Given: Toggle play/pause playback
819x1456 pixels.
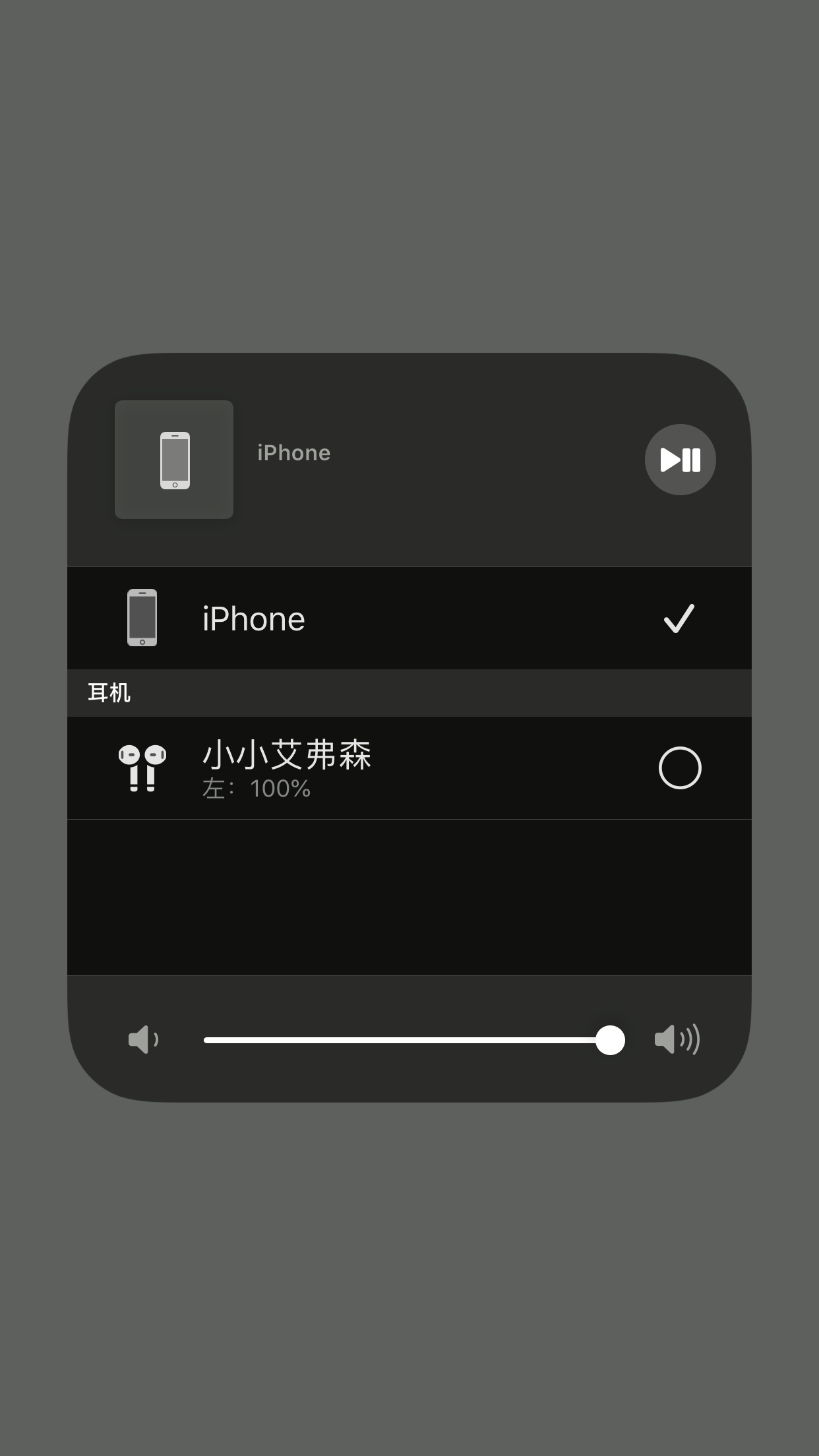Looking at the screenshot, I should tap(680, 460).
